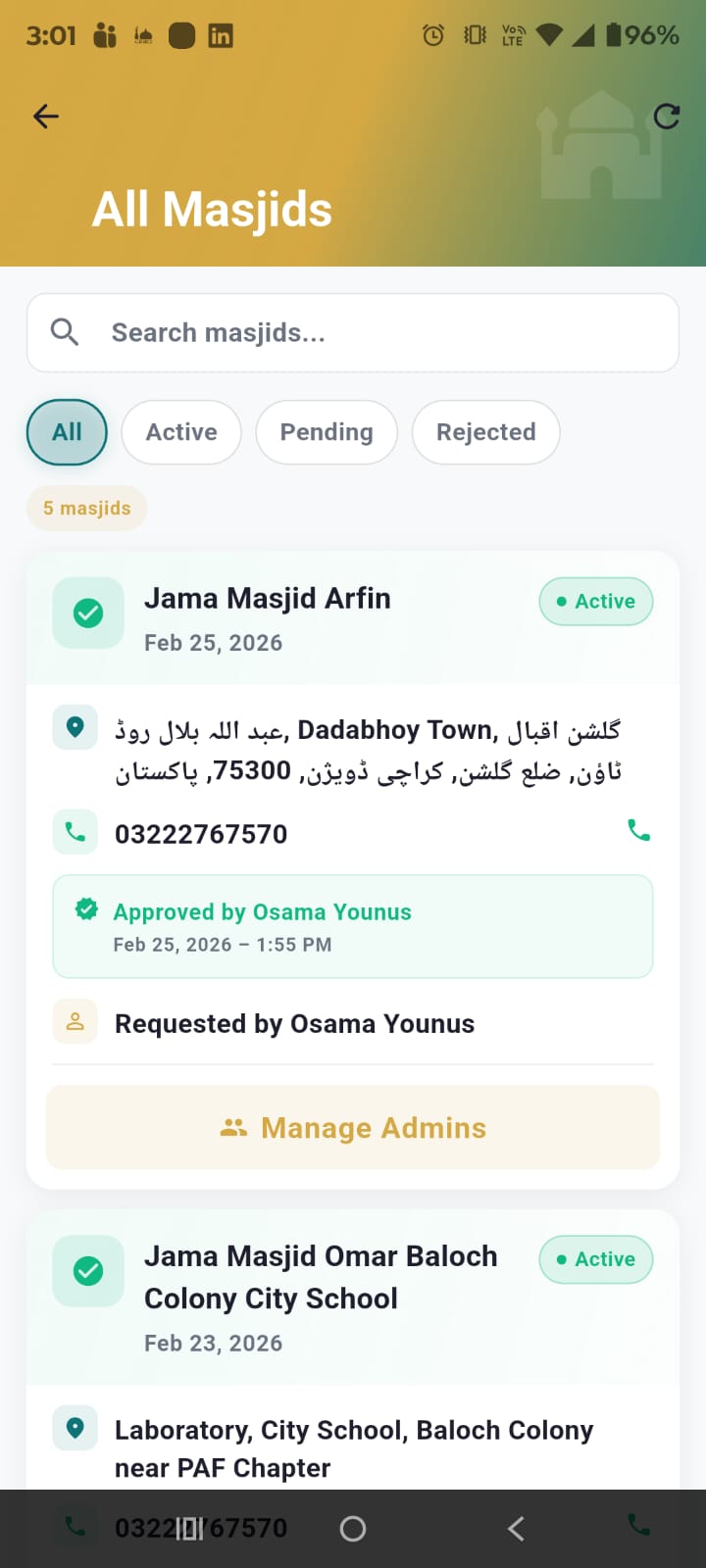Select the All filter chip
This screenshot has width=706, height=1568.
tap(67, 432)
